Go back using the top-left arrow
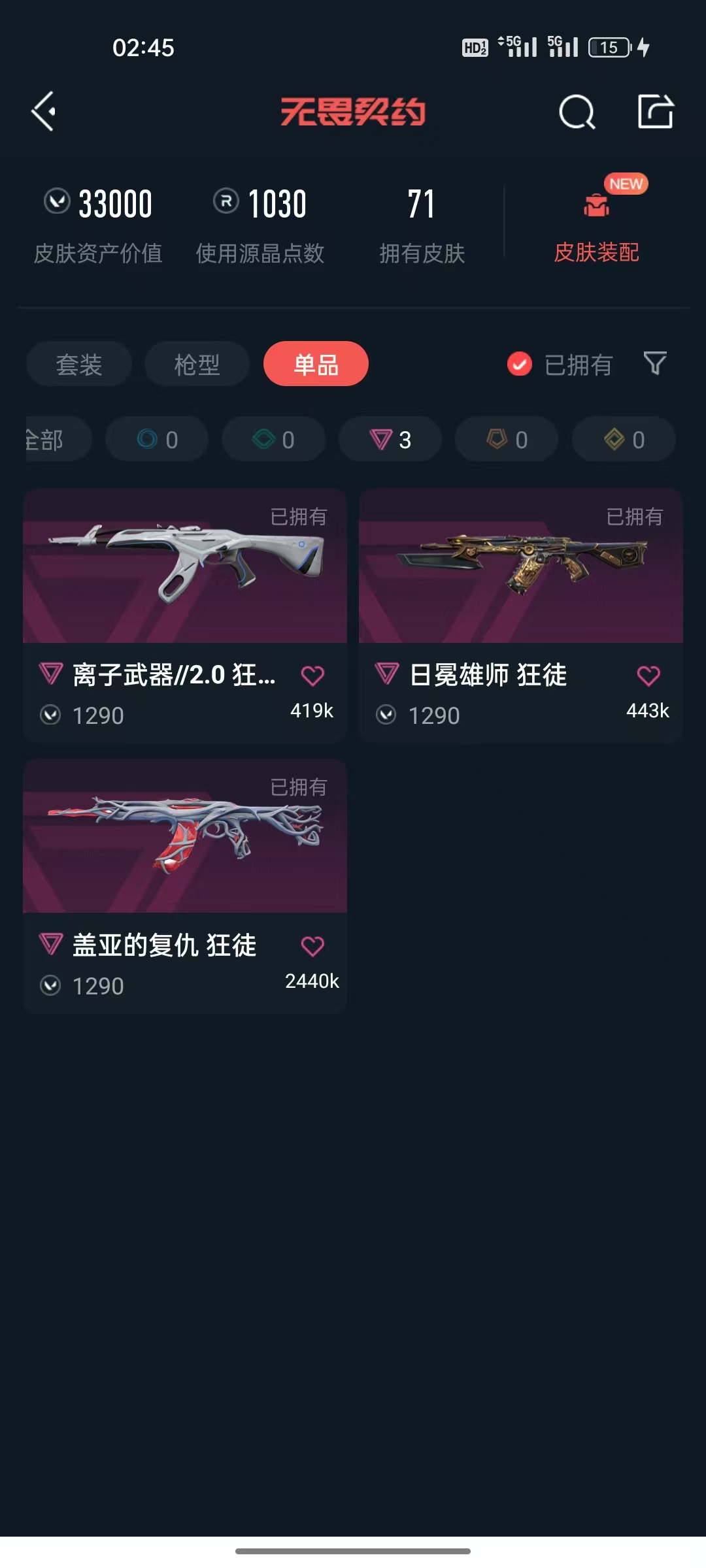706x1568 pixels. pos(43,112)
